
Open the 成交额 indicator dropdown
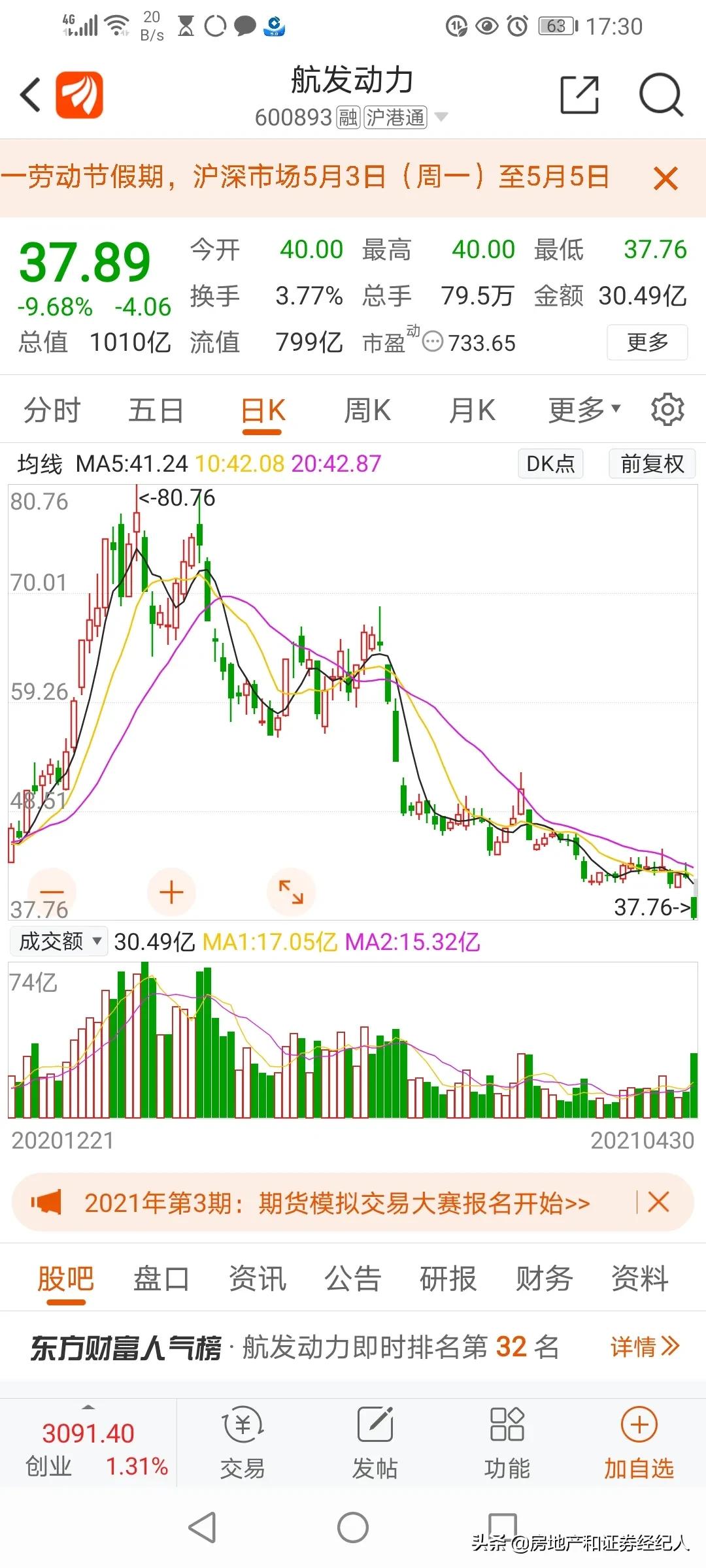tap(58, 941)
